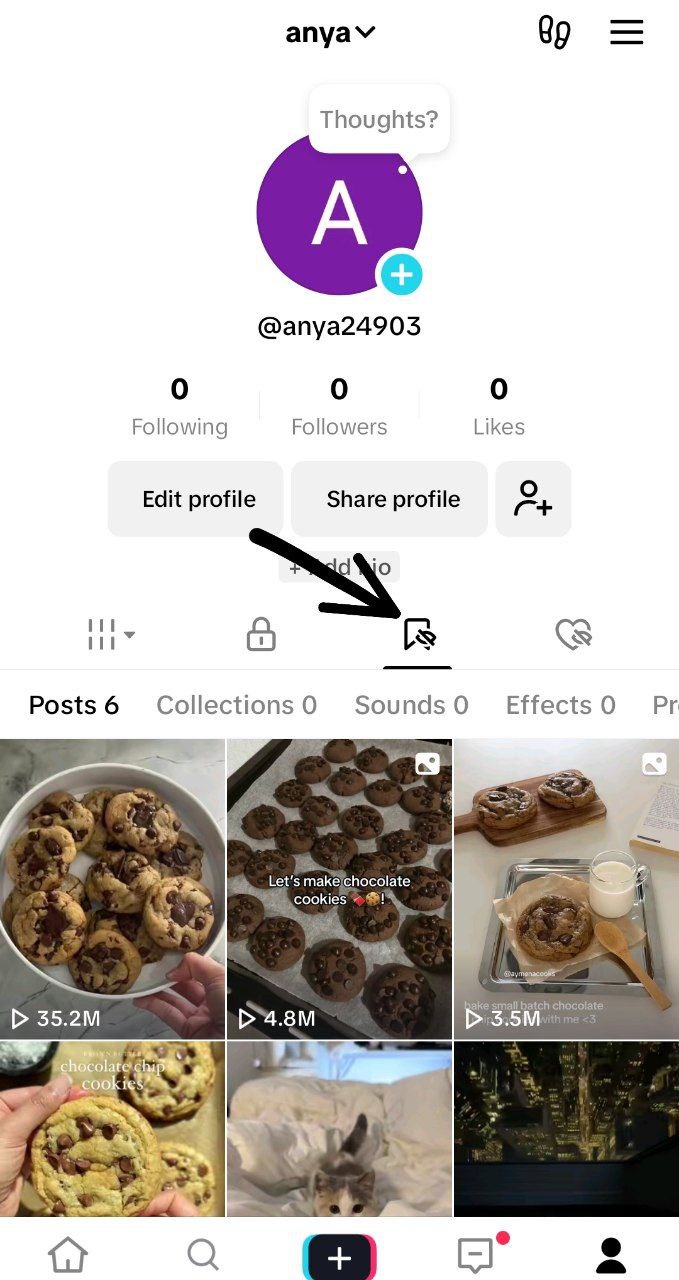Switch to the private videos lock tab
Image resolution: width=679 pixels, height=1280 pixels.
tap(261, 634)
